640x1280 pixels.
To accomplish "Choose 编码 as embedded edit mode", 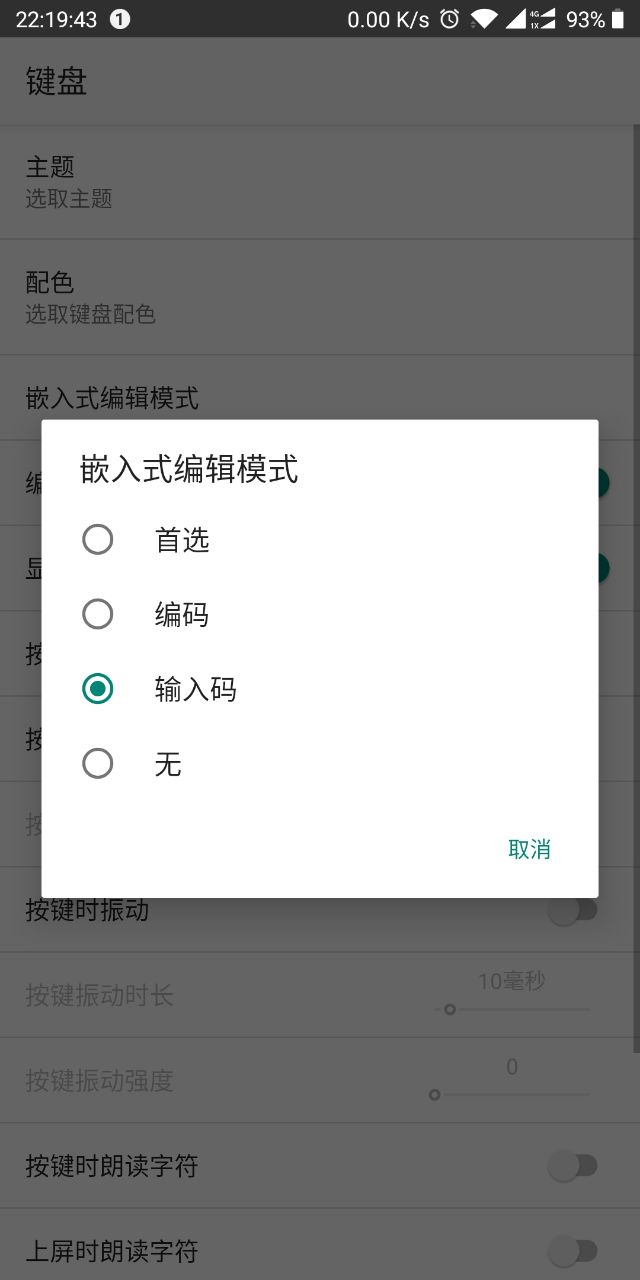I will [98, 614].
